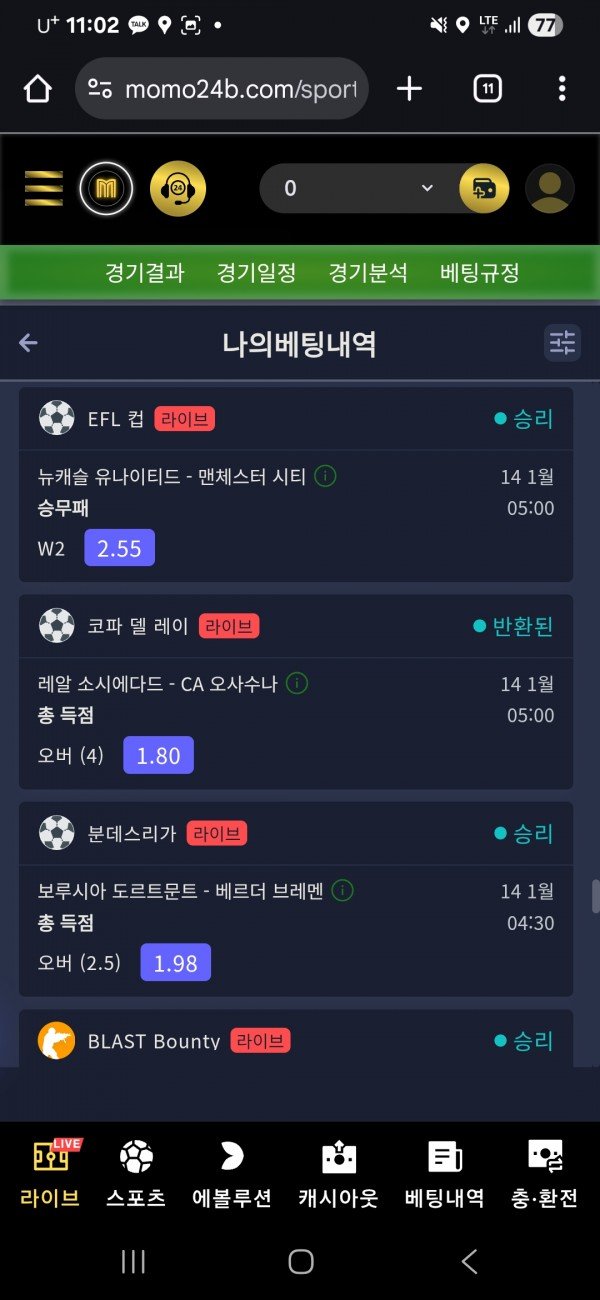
Task: Open the 경기결과 menu link
Action: coord(145,273)
